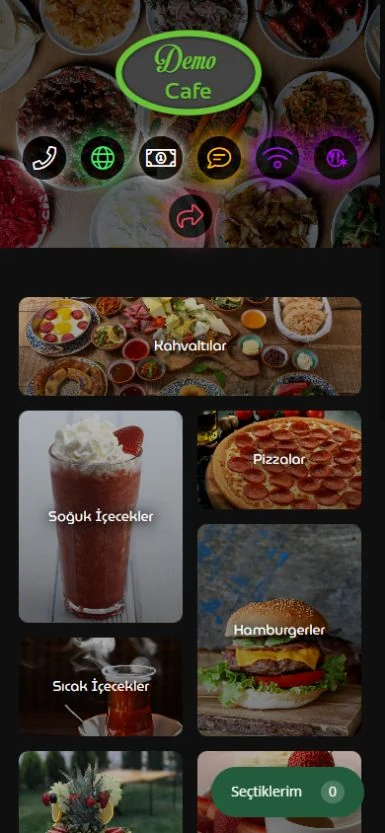Image resolution: width=385 pixels, height=833 pixels.
Task: Tap the phone call icon
Action: pyautogui.click(x=44, y=158)
